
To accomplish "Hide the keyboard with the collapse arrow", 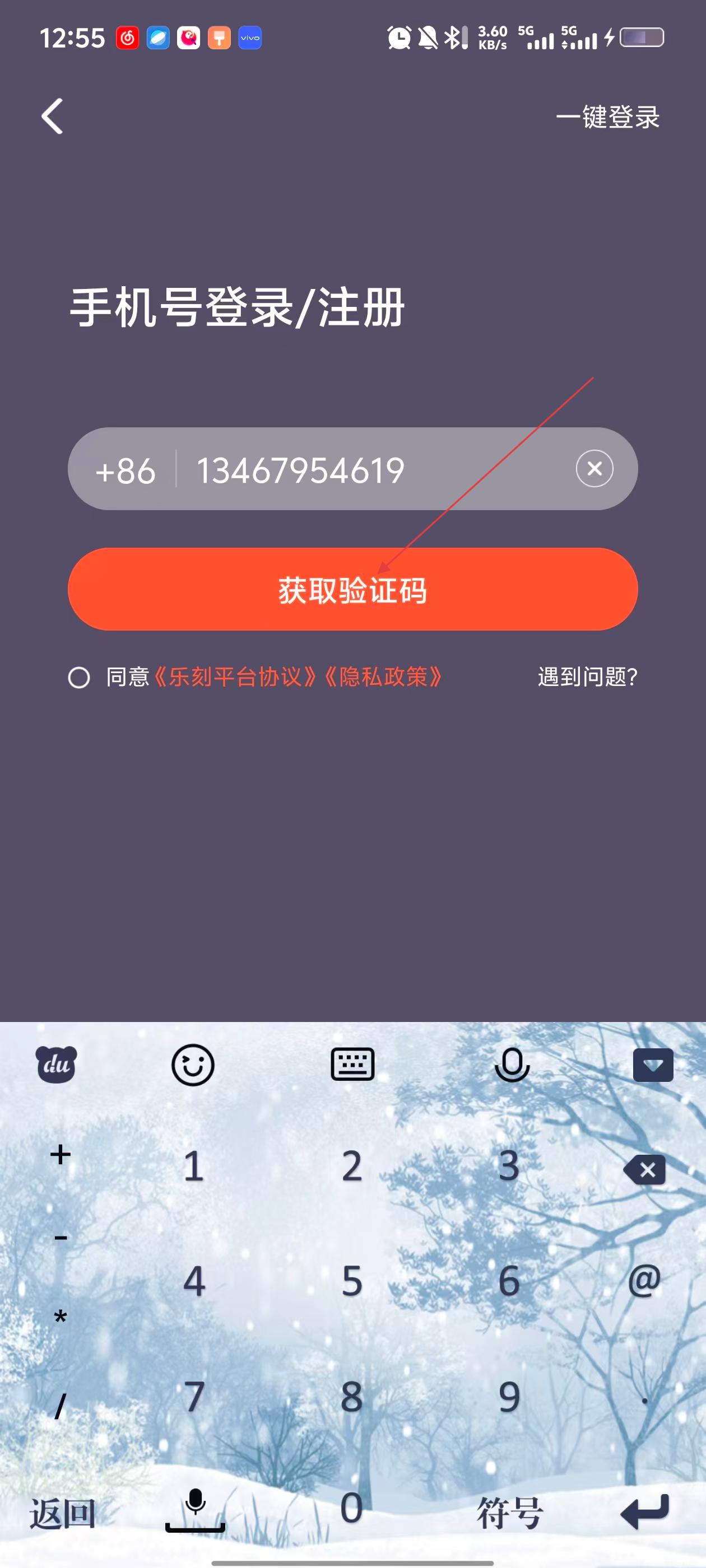I will click(652, 1065).
